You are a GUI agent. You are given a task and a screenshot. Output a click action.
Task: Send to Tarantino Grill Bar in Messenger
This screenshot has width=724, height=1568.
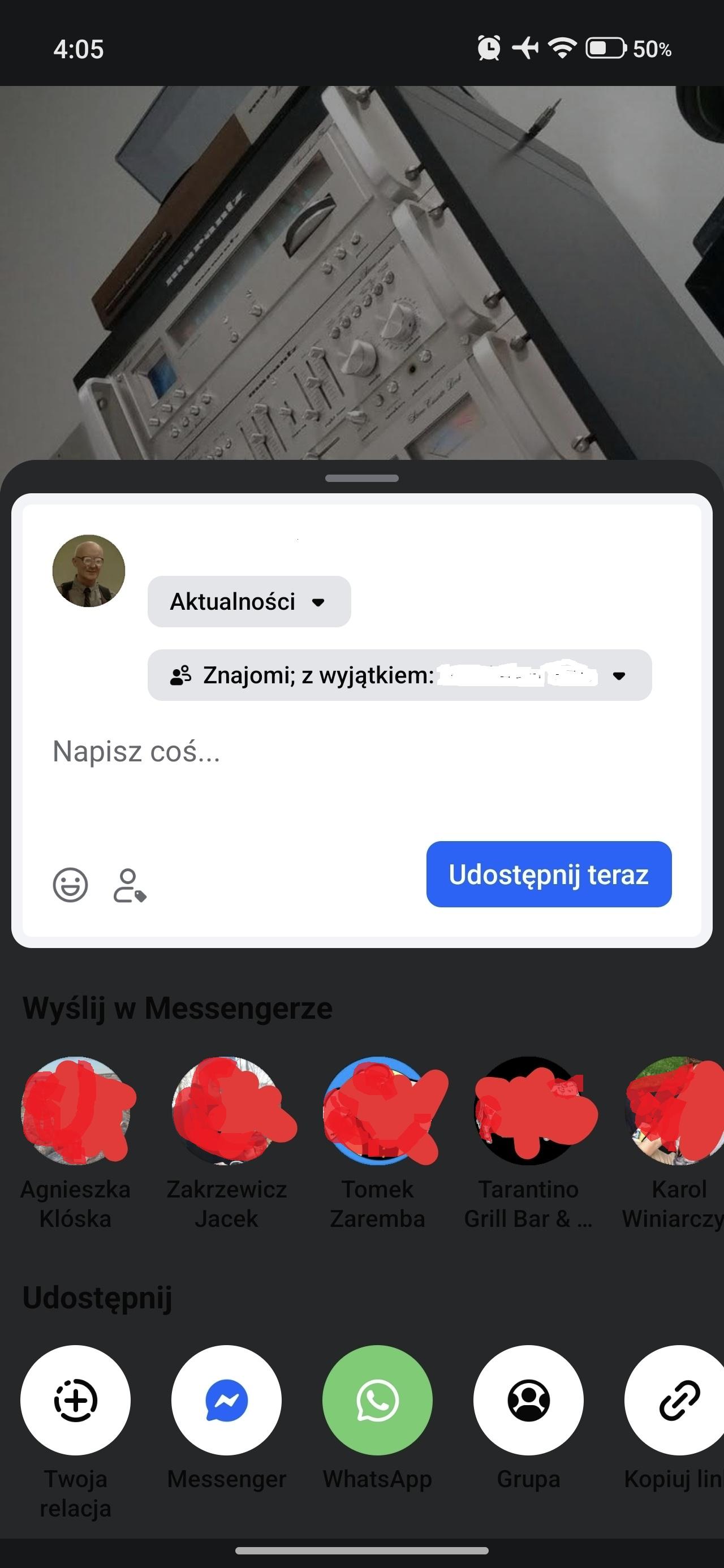pos(528,1111)
